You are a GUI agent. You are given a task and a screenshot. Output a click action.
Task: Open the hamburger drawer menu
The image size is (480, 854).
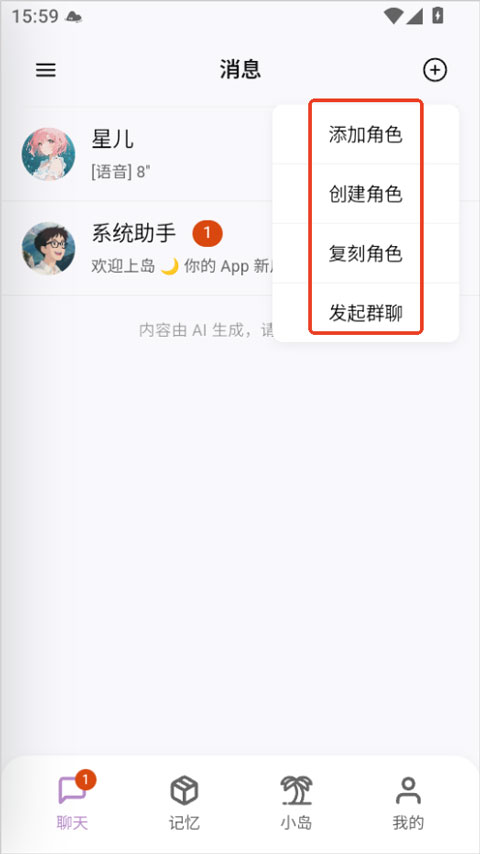(46, 70)
